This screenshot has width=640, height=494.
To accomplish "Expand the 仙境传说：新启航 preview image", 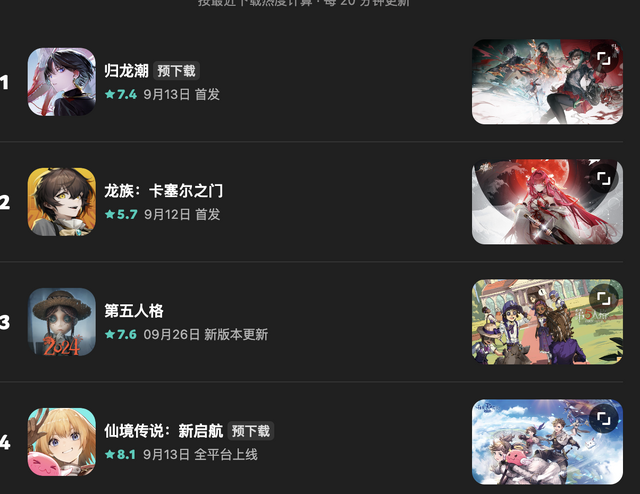I will click(x=603, y=419).
